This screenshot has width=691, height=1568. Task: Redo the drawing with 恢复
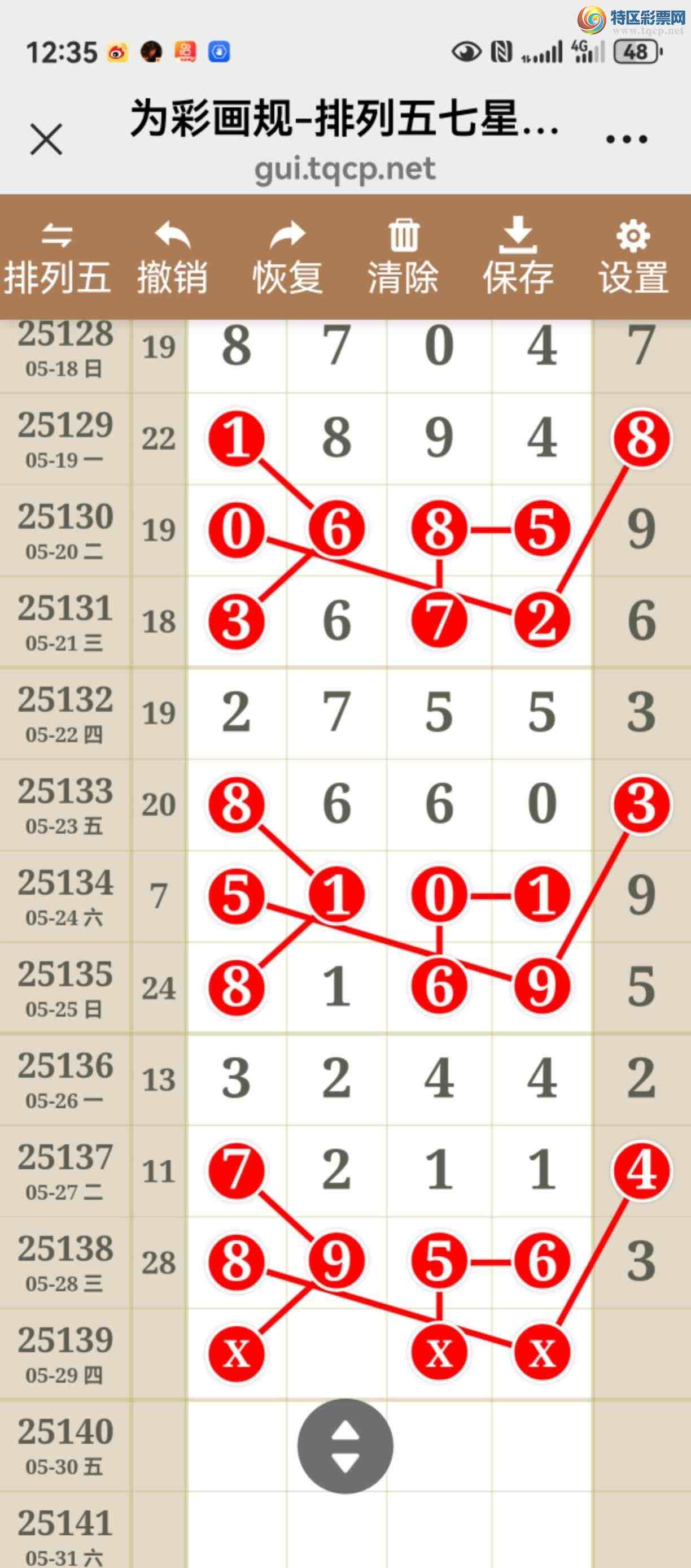[288, 258]
